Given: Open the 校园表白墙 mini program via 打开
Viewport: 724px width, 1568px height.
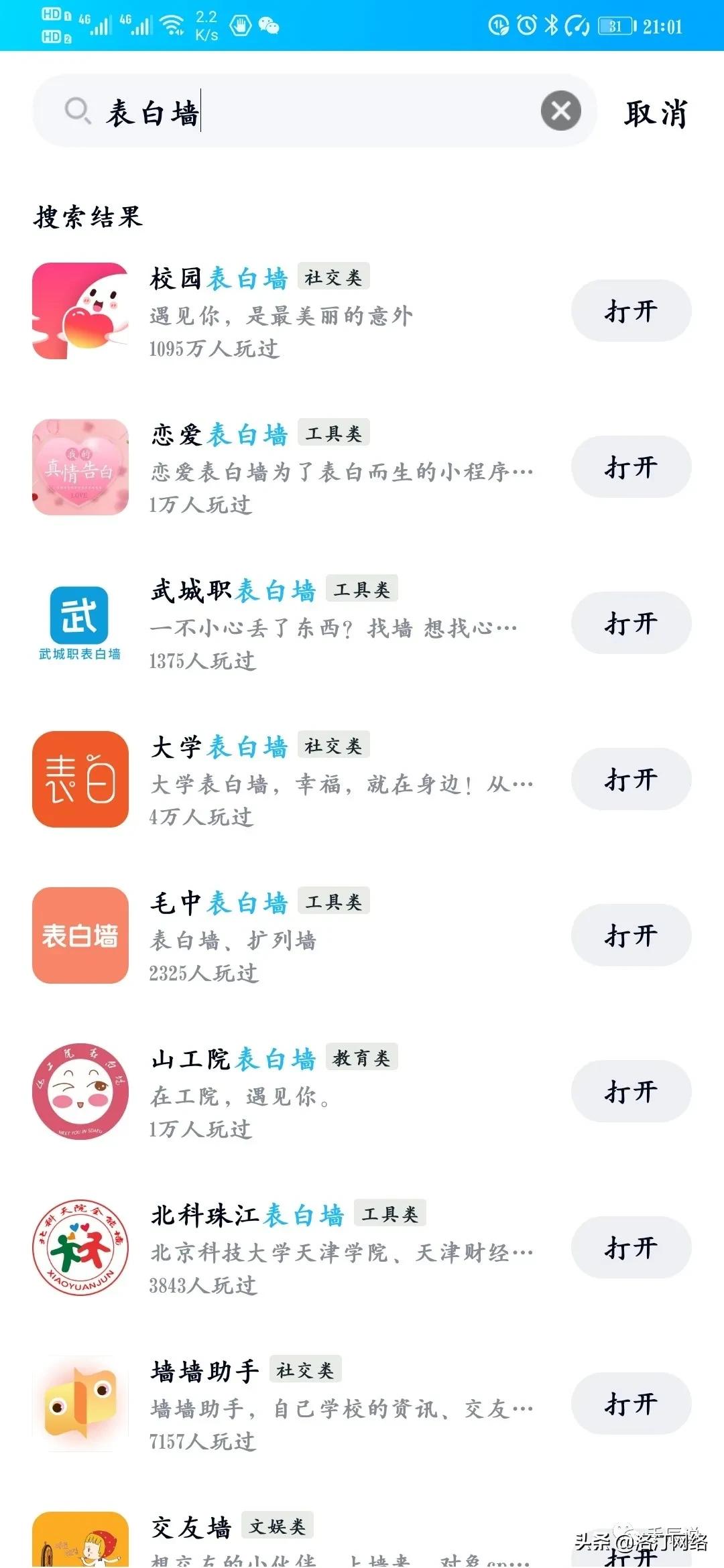Looking at the screenshot, I should tap(630, 310).
